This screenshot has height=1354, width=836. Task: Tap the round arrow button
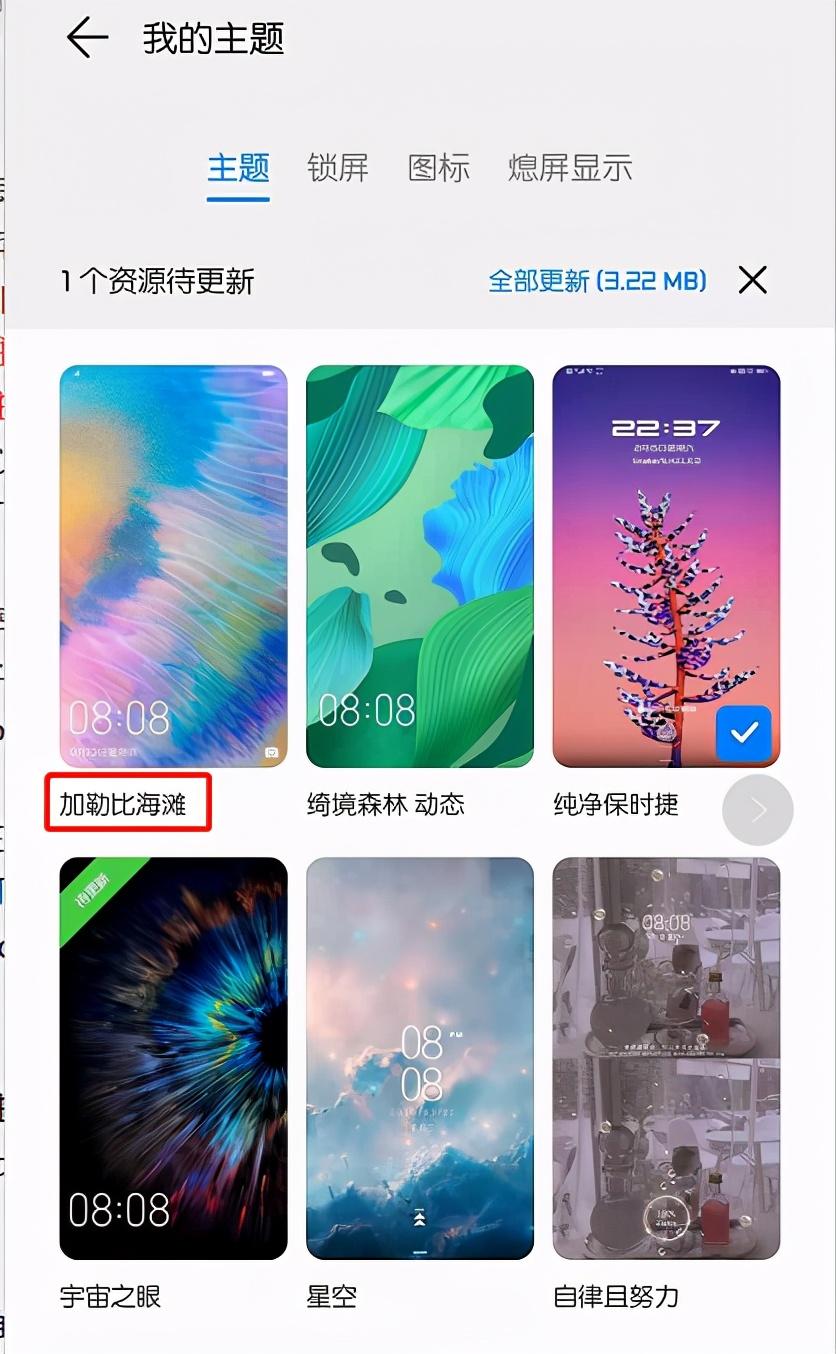tap(758, 810)
